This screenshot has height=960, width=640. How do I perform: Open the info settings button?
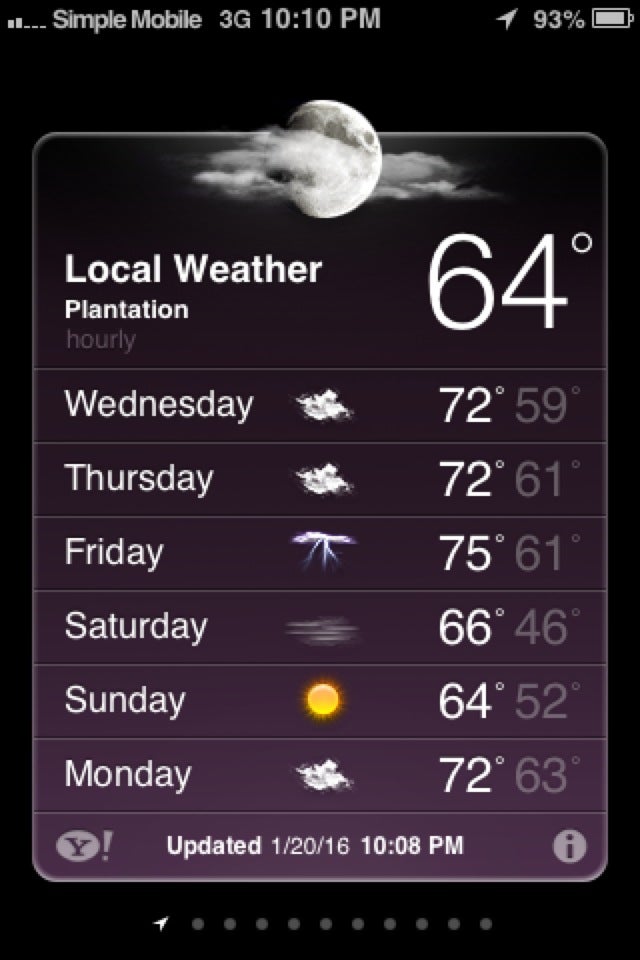[x=569, y=847]
